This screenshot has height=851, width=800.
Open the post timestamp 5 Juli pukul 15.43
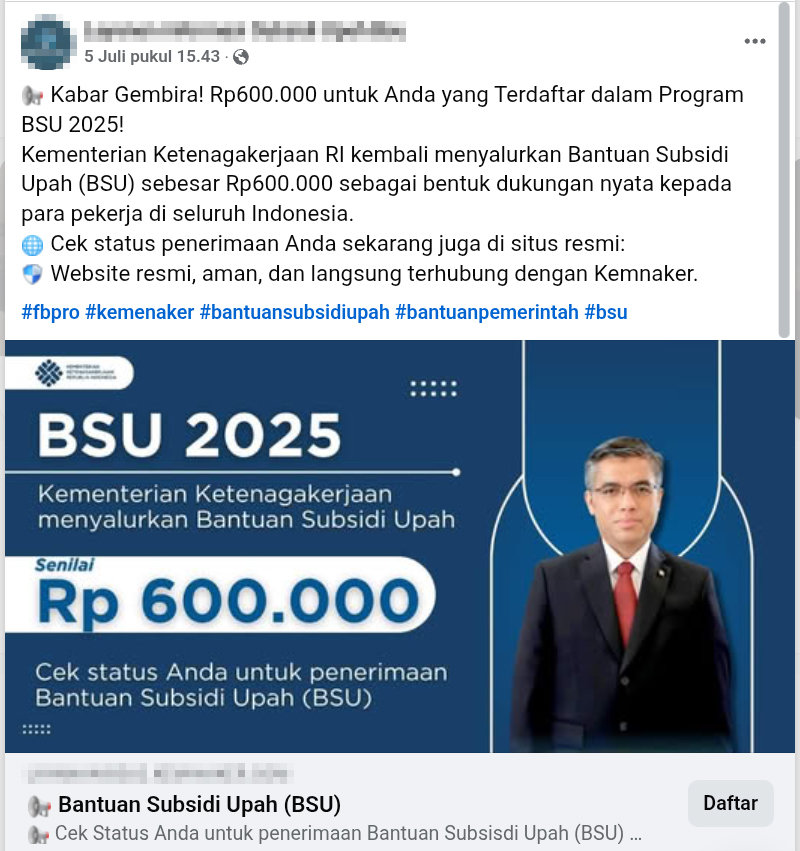pos(153,56)
